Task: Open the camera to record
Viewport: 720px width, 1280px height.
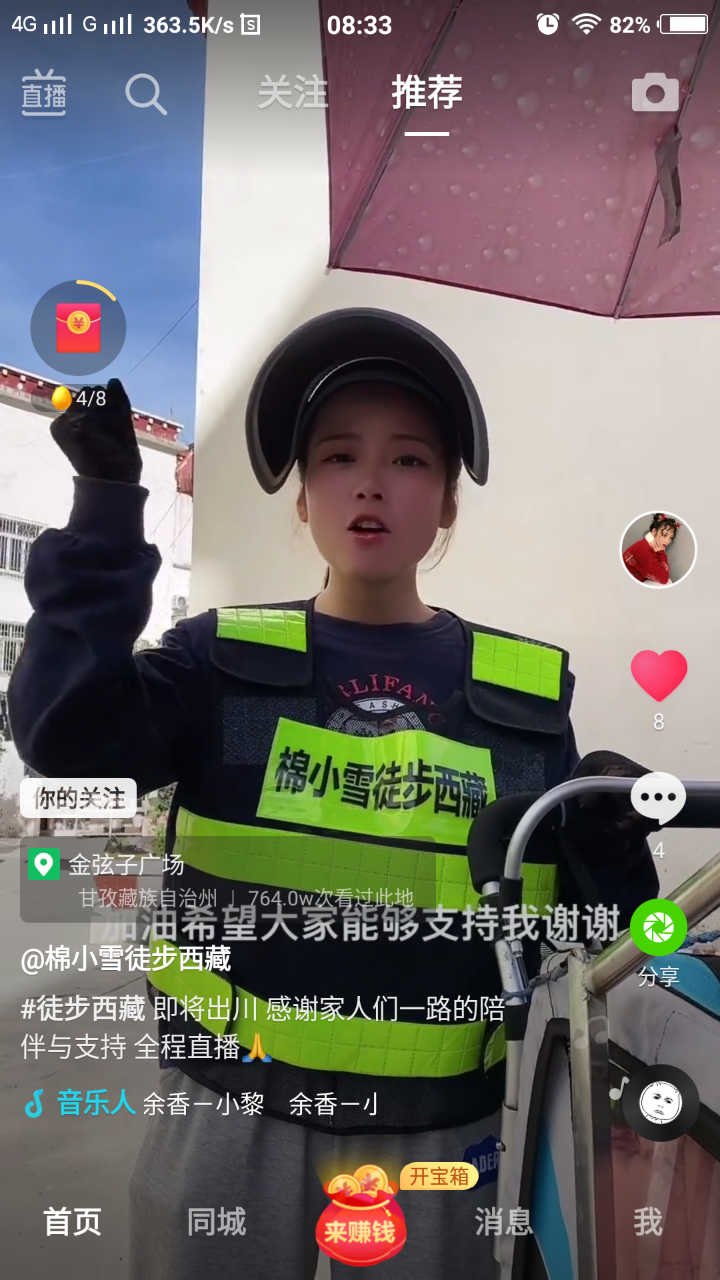Action: pyautogui.click(x=655, y=93)
